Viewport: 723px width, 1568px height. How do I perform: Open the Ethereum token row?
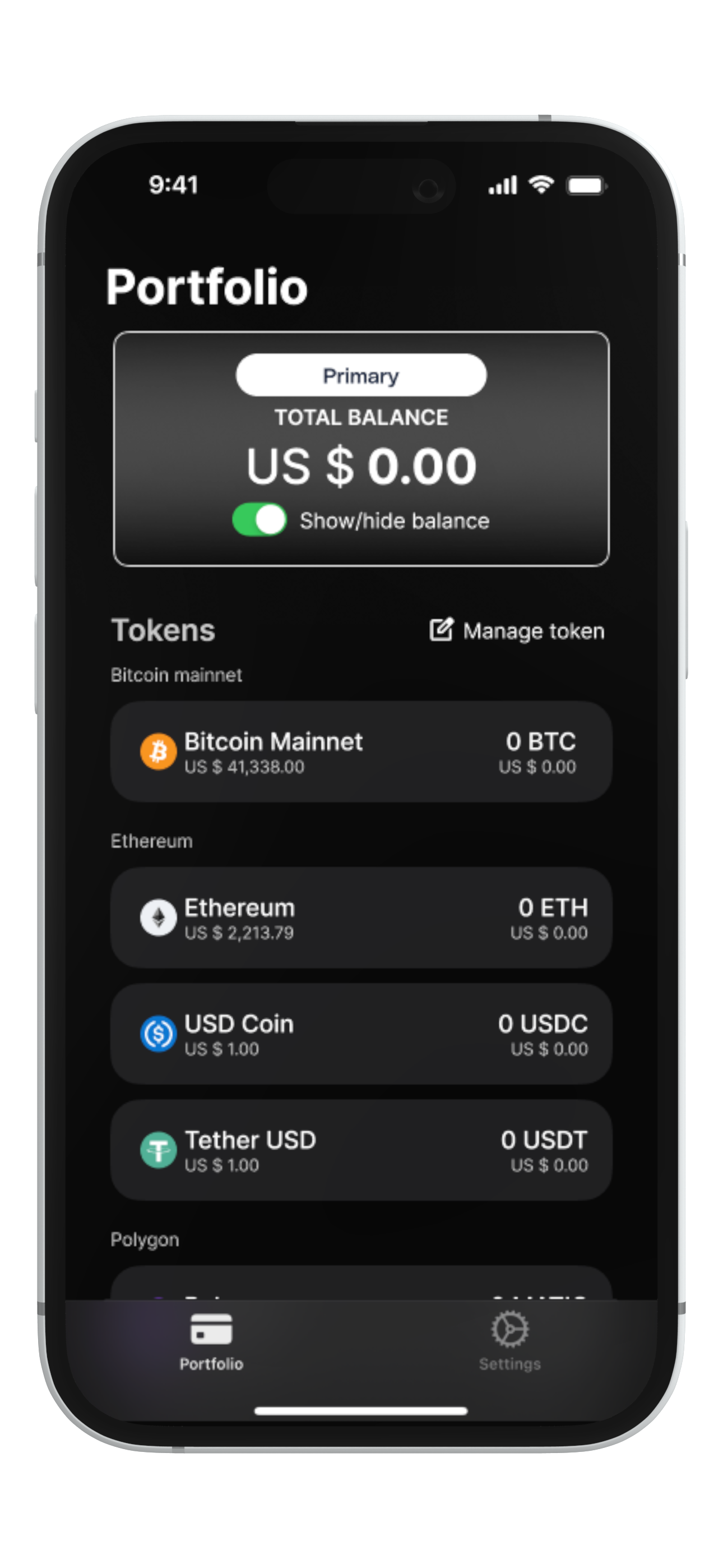[x=361, y=918]
